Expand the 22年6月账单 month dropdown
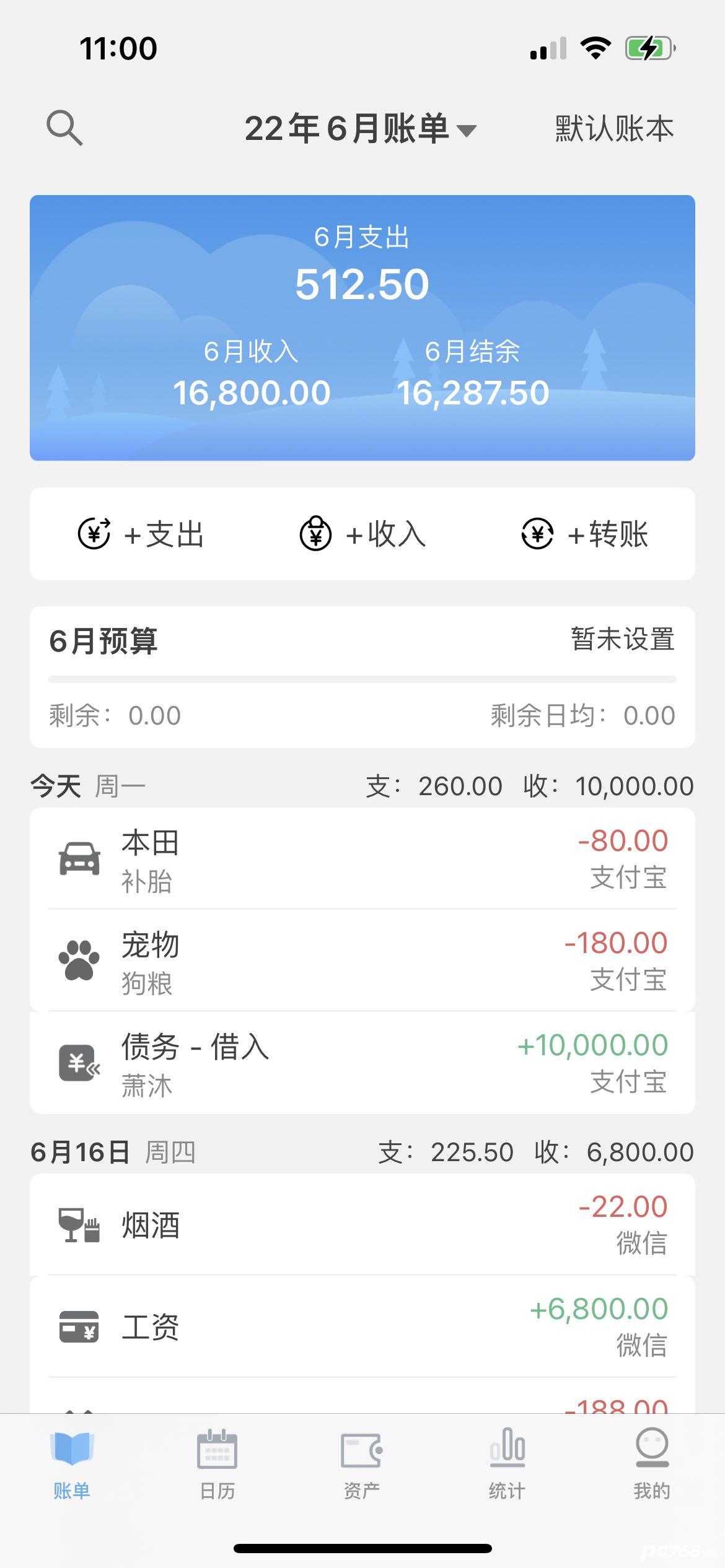725x1568 pixels. (x=361, y=129)
